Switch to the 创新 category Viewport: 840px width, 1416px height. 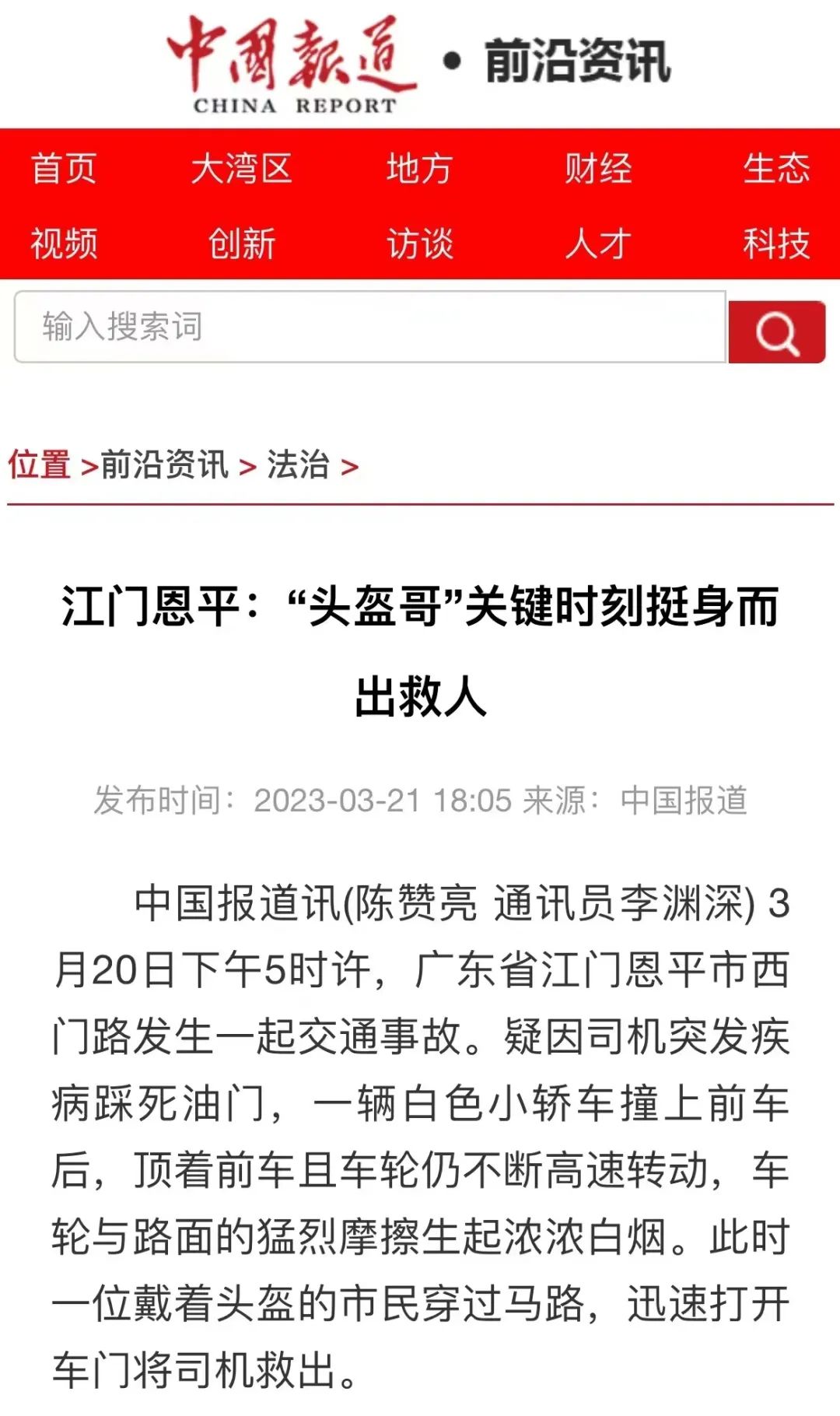(241, 244)
